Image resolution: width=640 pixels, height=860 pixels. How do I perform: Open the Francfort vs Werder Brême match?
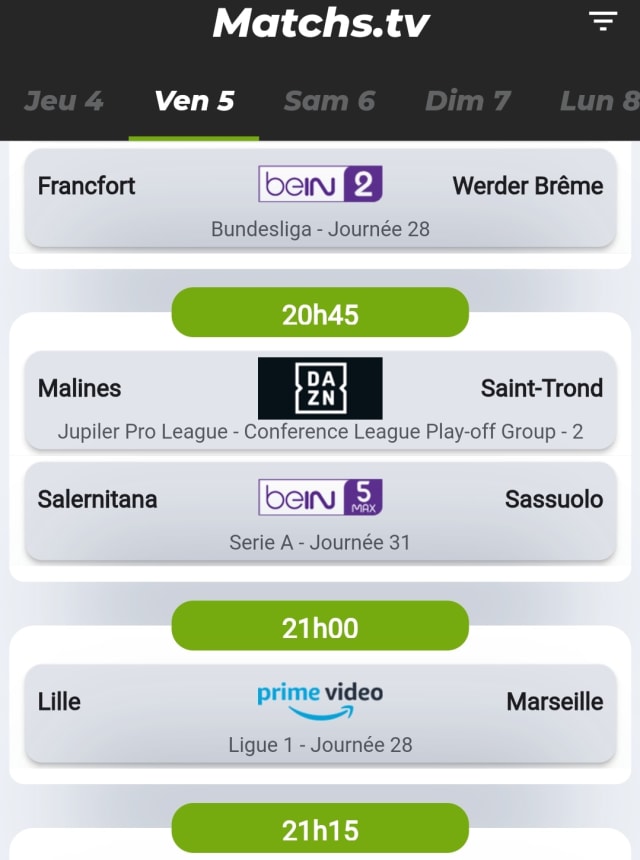point(320,198)
